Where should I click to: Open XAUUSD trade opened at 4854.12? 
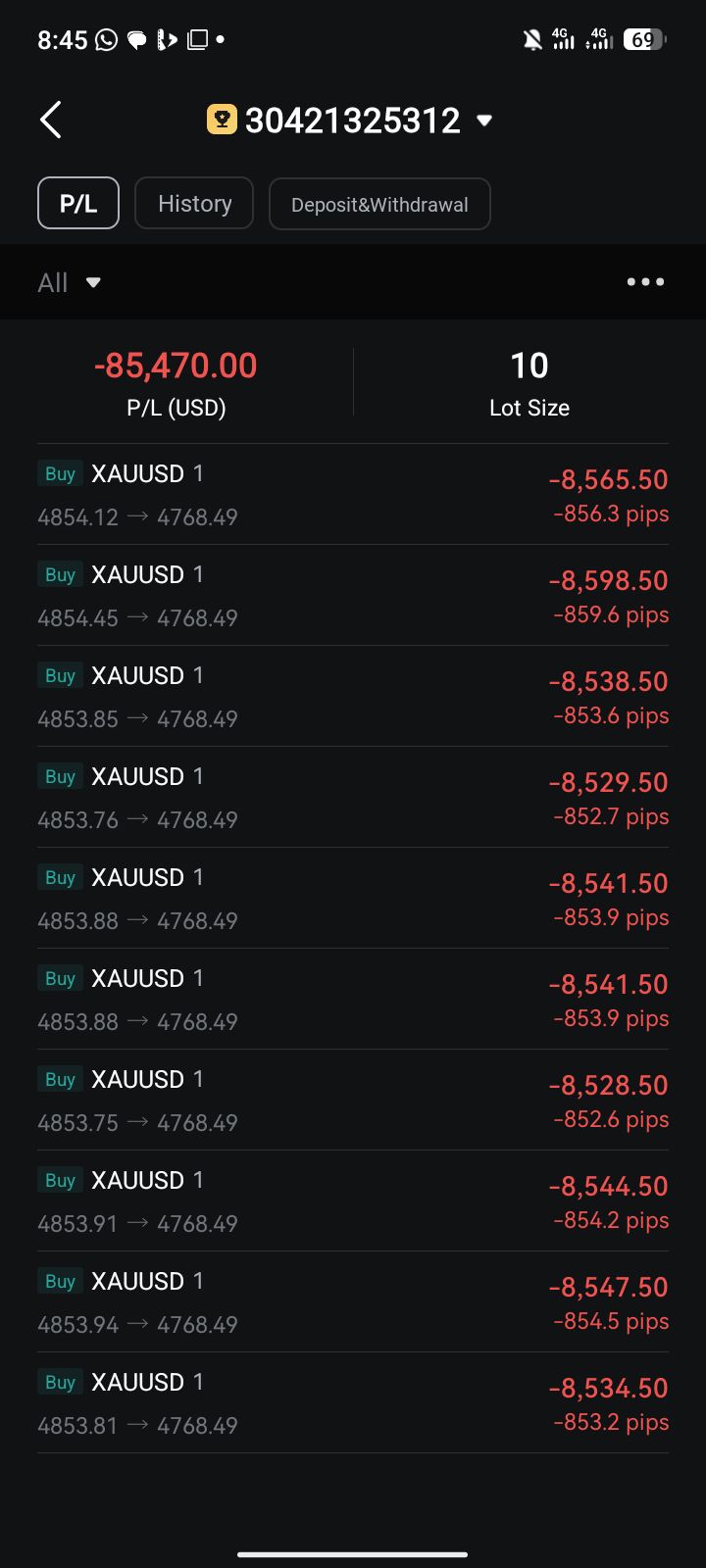353,495
